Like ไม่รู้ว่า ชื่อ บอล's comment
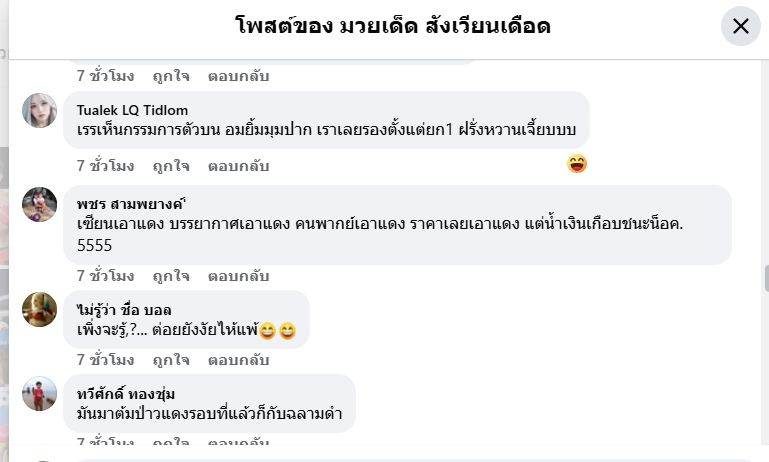Screen dimensions: 769x462 tap(171, 359)
